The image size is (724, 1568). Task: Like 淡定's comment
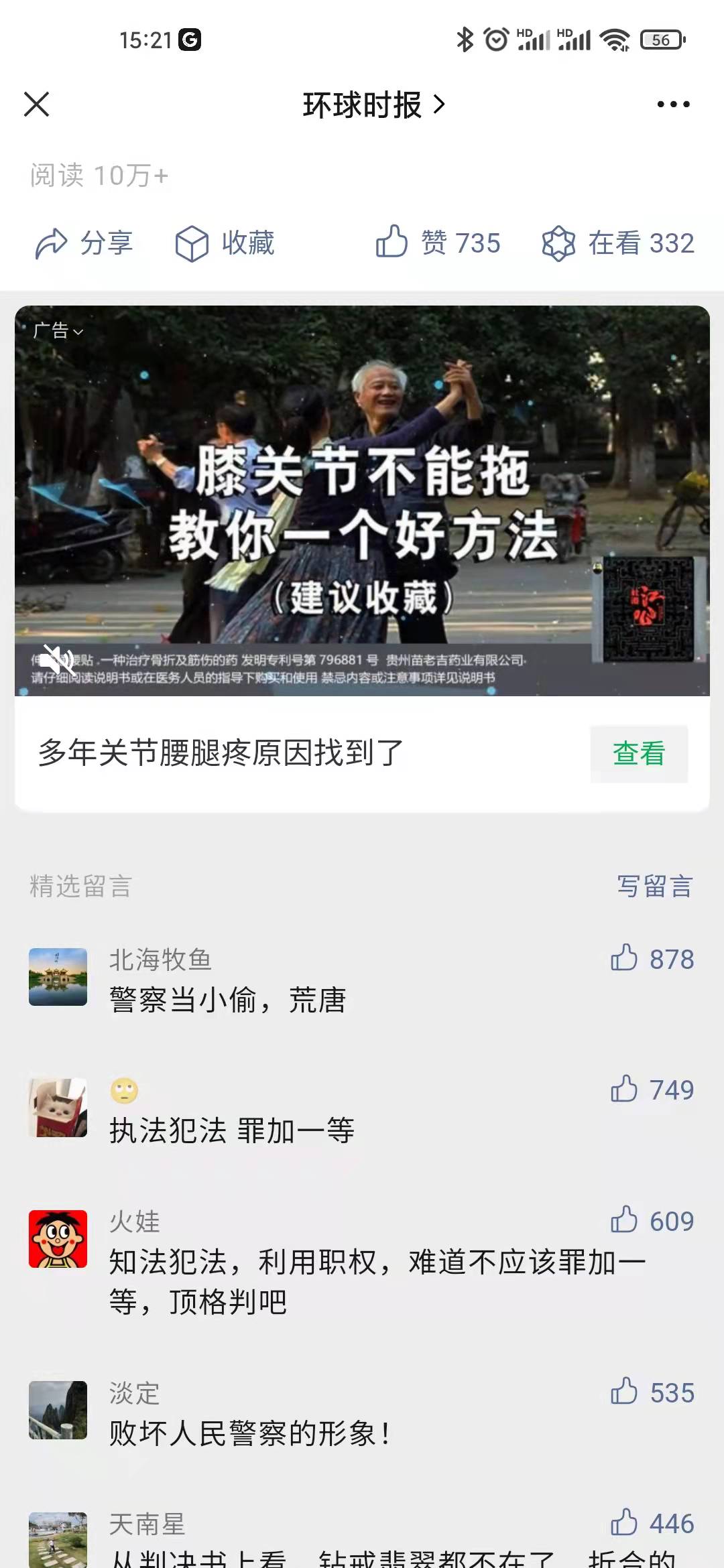pos(652,1392)
